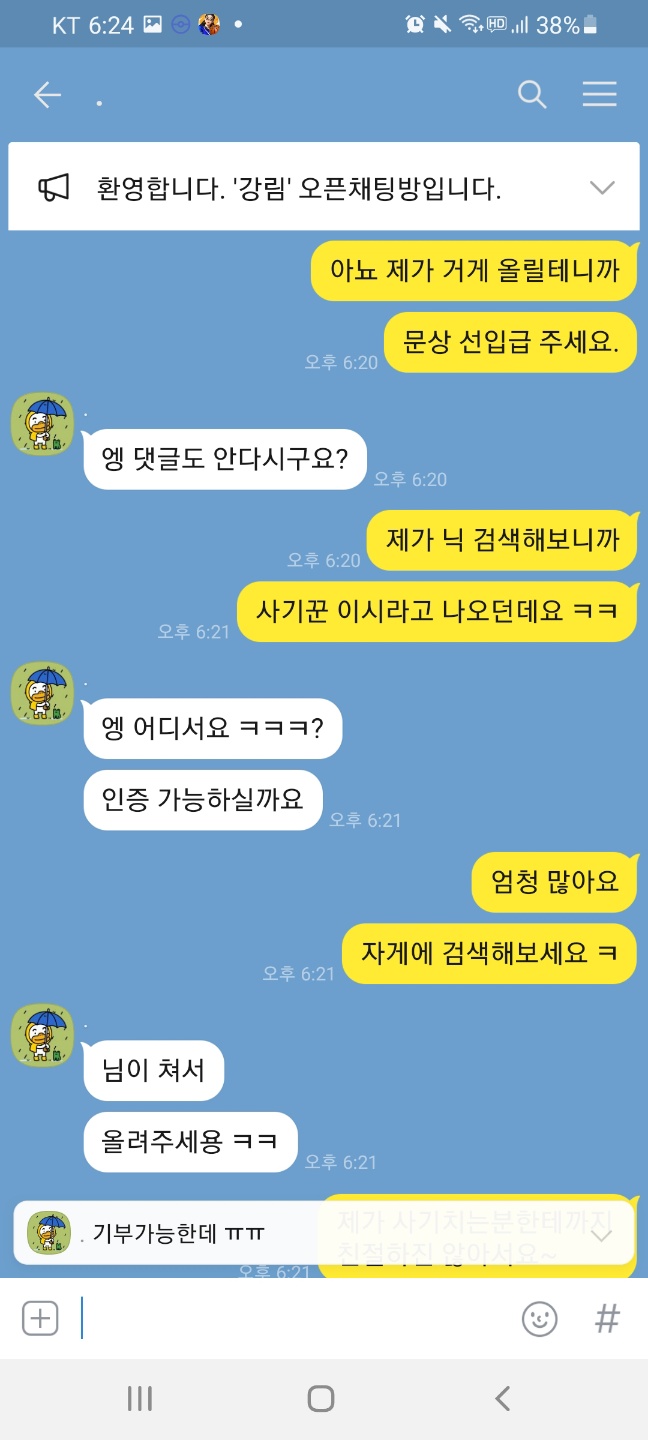Image resolution: width=648 pixels, height=1440 pixels.
Task: Expand the '강림' welcome notice banner
Action: point(601,188)
